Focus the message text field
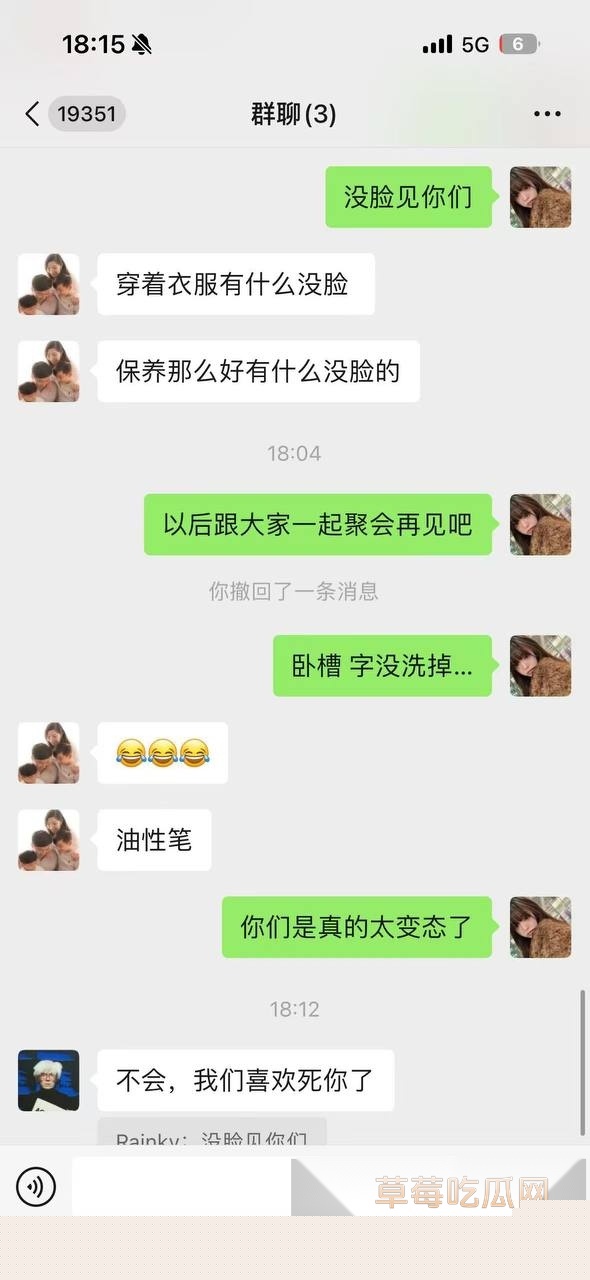Viewport: 590px width, 1280px height. point(290,1187)
